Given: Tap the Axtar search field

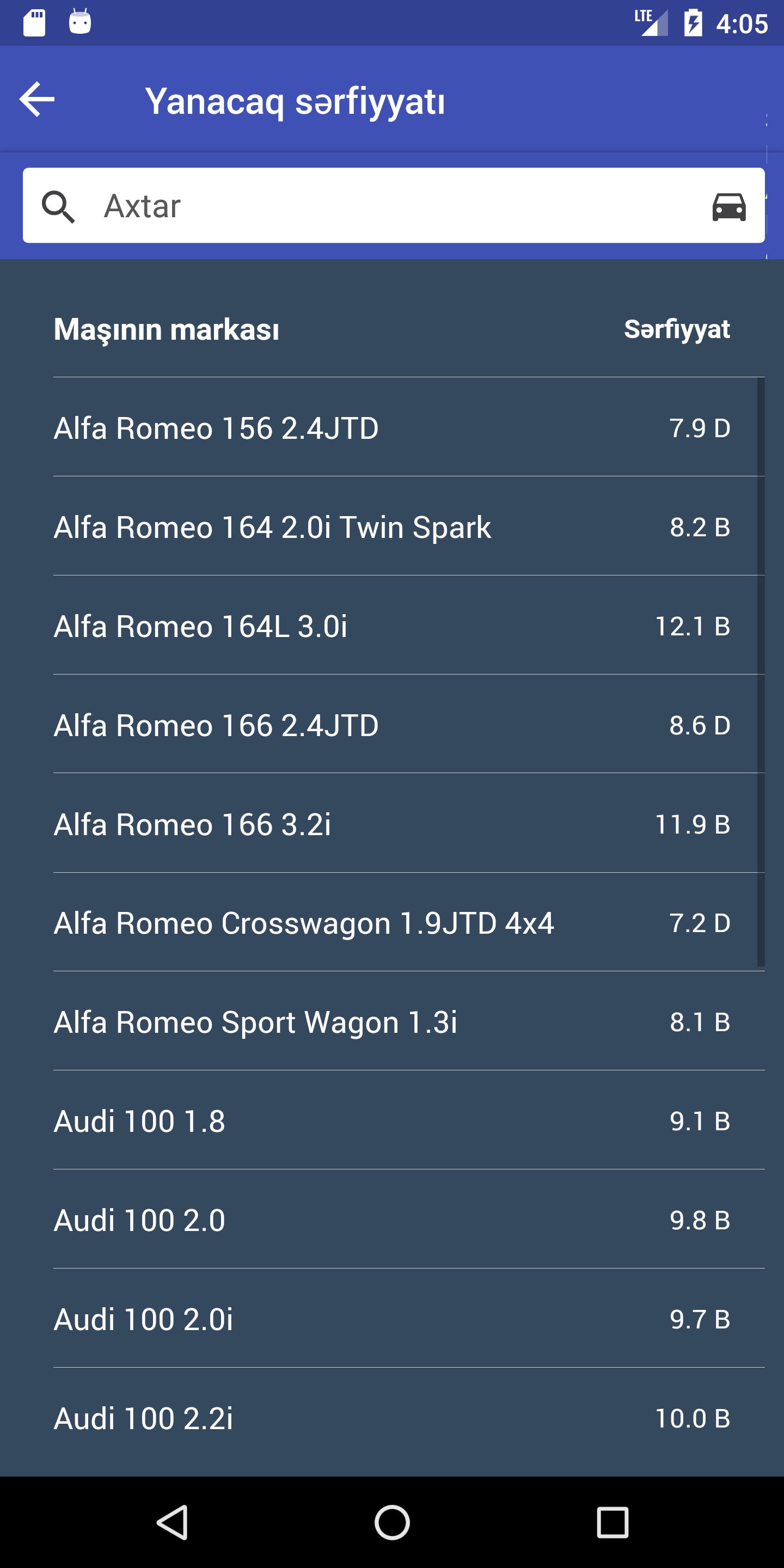Looking at the screenshot, I should (x=390, y=206).
